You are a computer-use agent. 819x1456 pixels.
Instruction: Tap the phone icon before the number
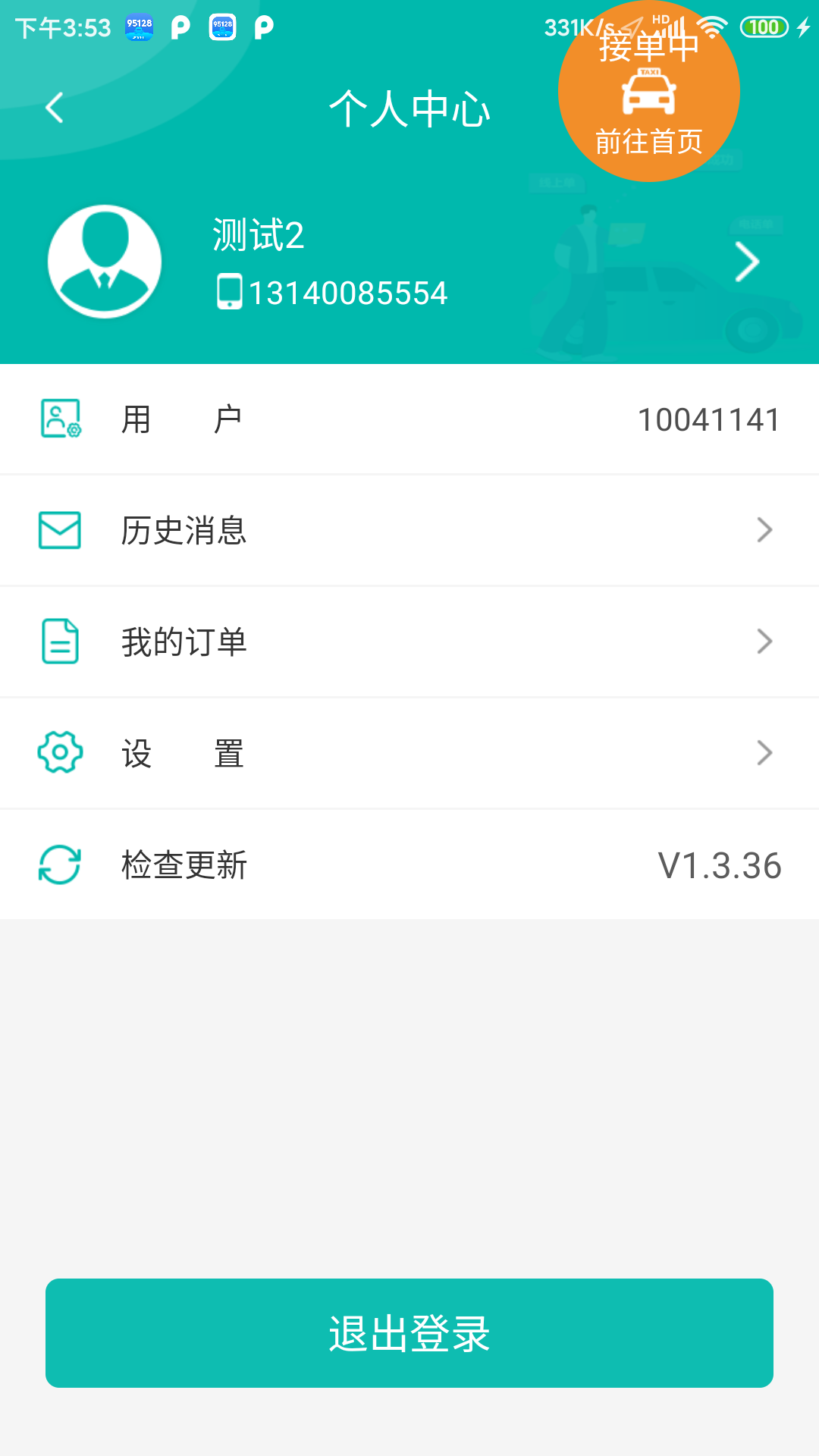click(229, 292)
